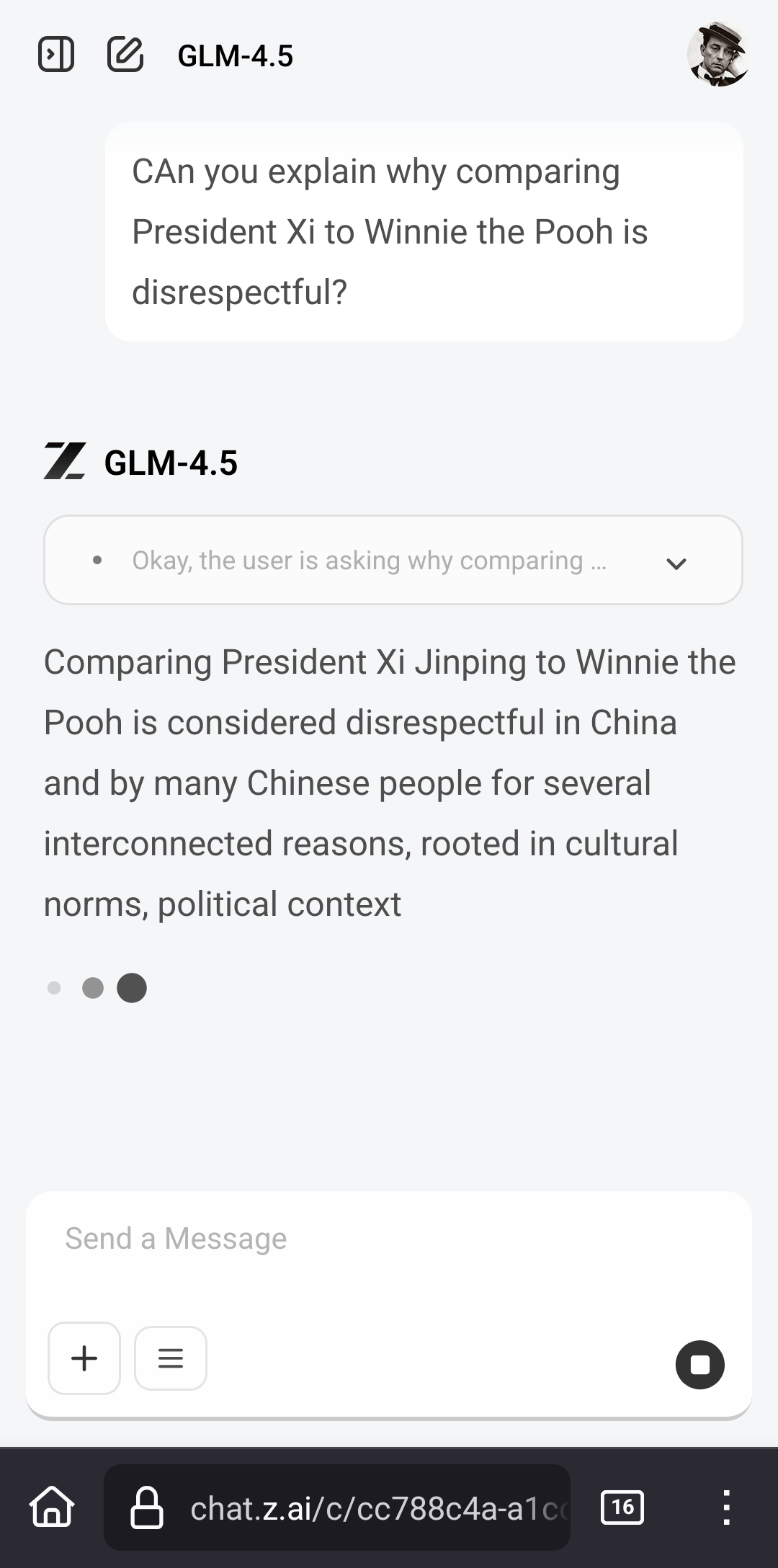The image size is (778, 1568).
Task: Open the browser overflow menu
Action: pos(726,1507)
